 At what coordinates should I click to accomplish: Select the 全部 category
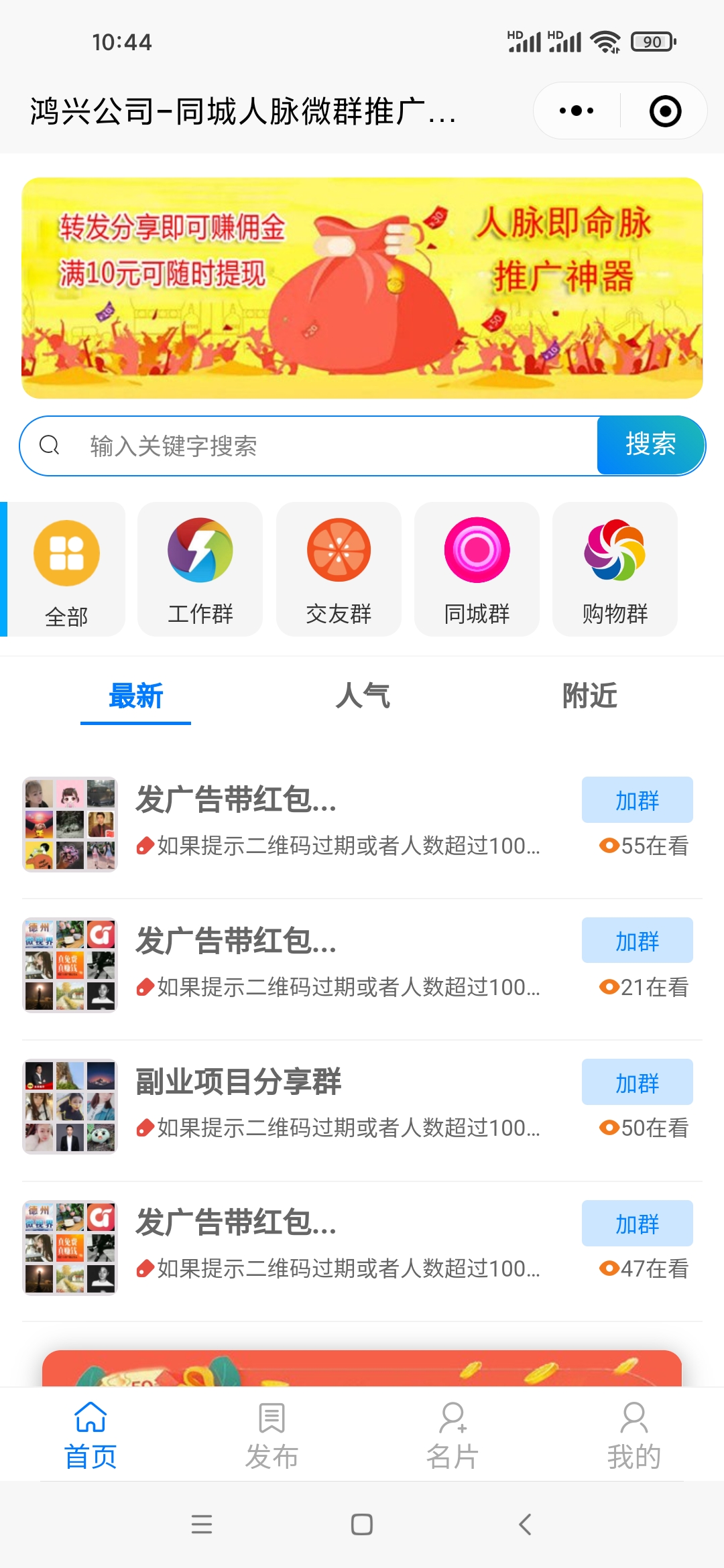point(66,569)
